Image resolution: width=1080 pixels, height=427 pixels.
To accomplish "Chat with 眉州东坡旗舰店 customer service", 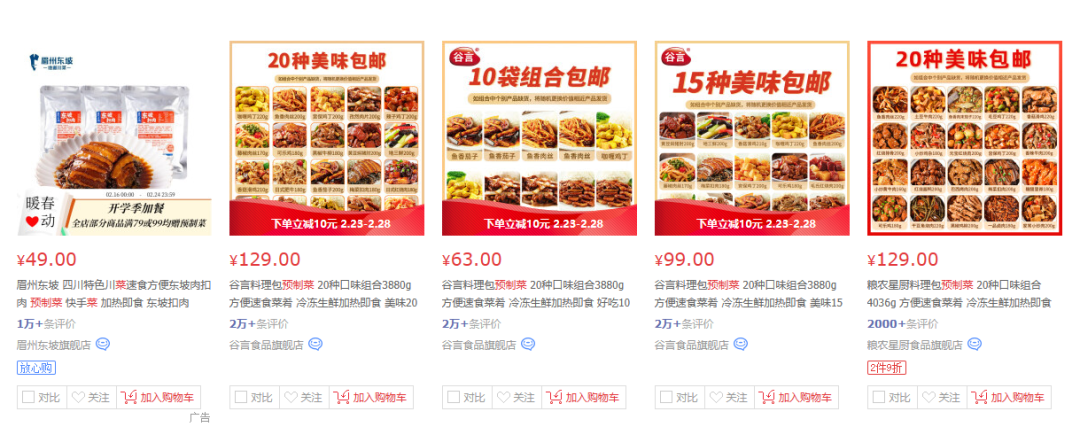I will [103, 344].
